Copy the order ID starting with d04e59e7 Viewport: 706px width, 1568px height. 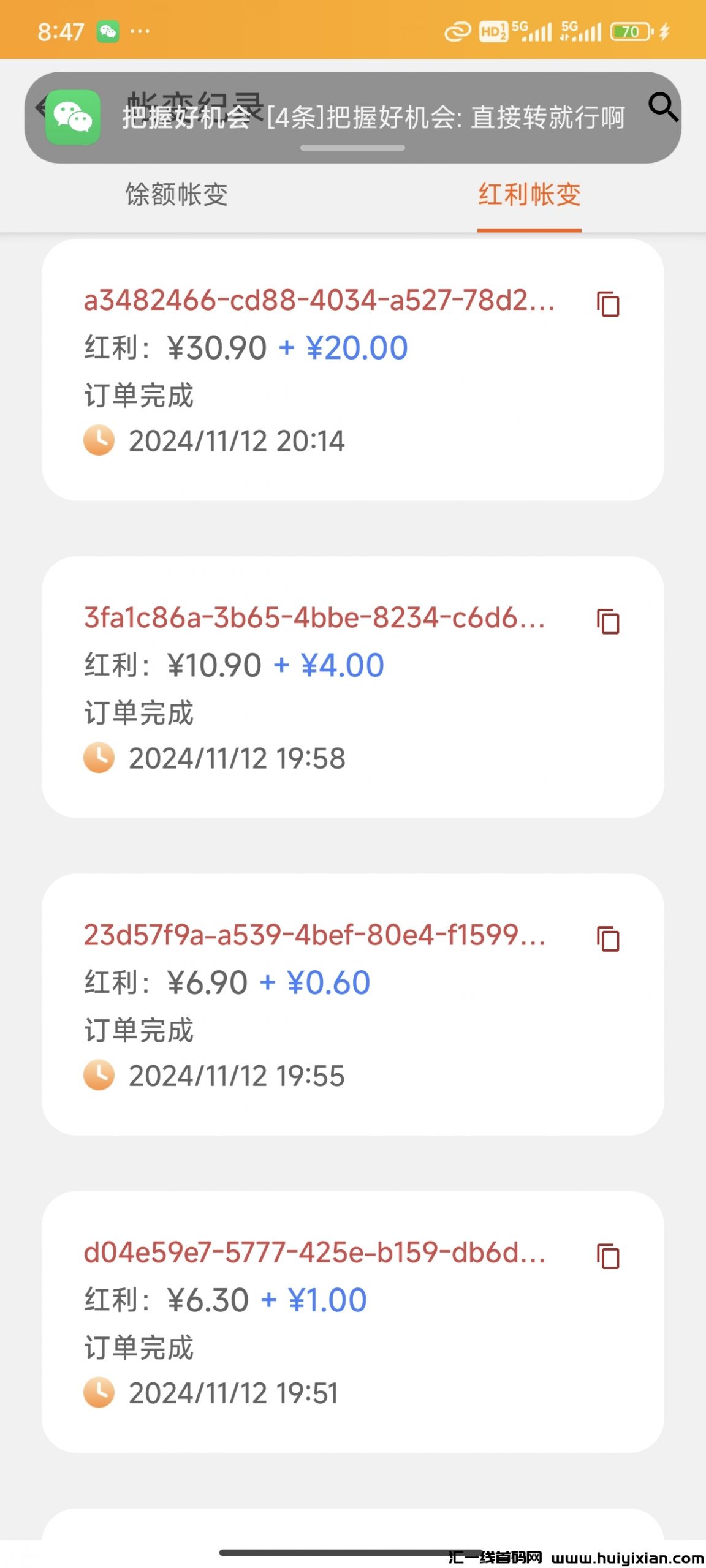(608, 1256)
